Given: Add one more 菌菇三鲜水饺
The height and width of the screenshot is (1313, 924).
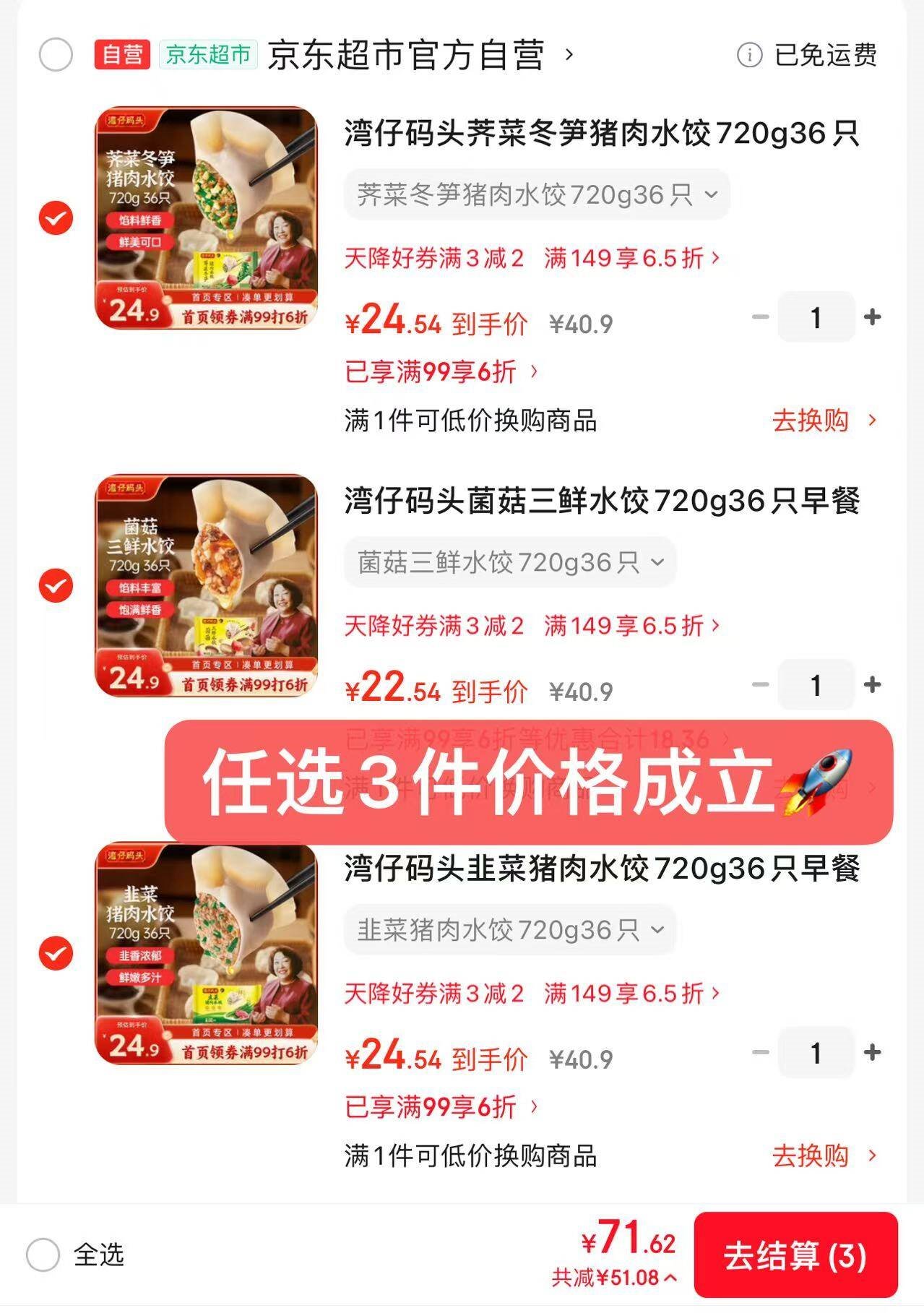Looking at the screenshot, I should (872, 684).
